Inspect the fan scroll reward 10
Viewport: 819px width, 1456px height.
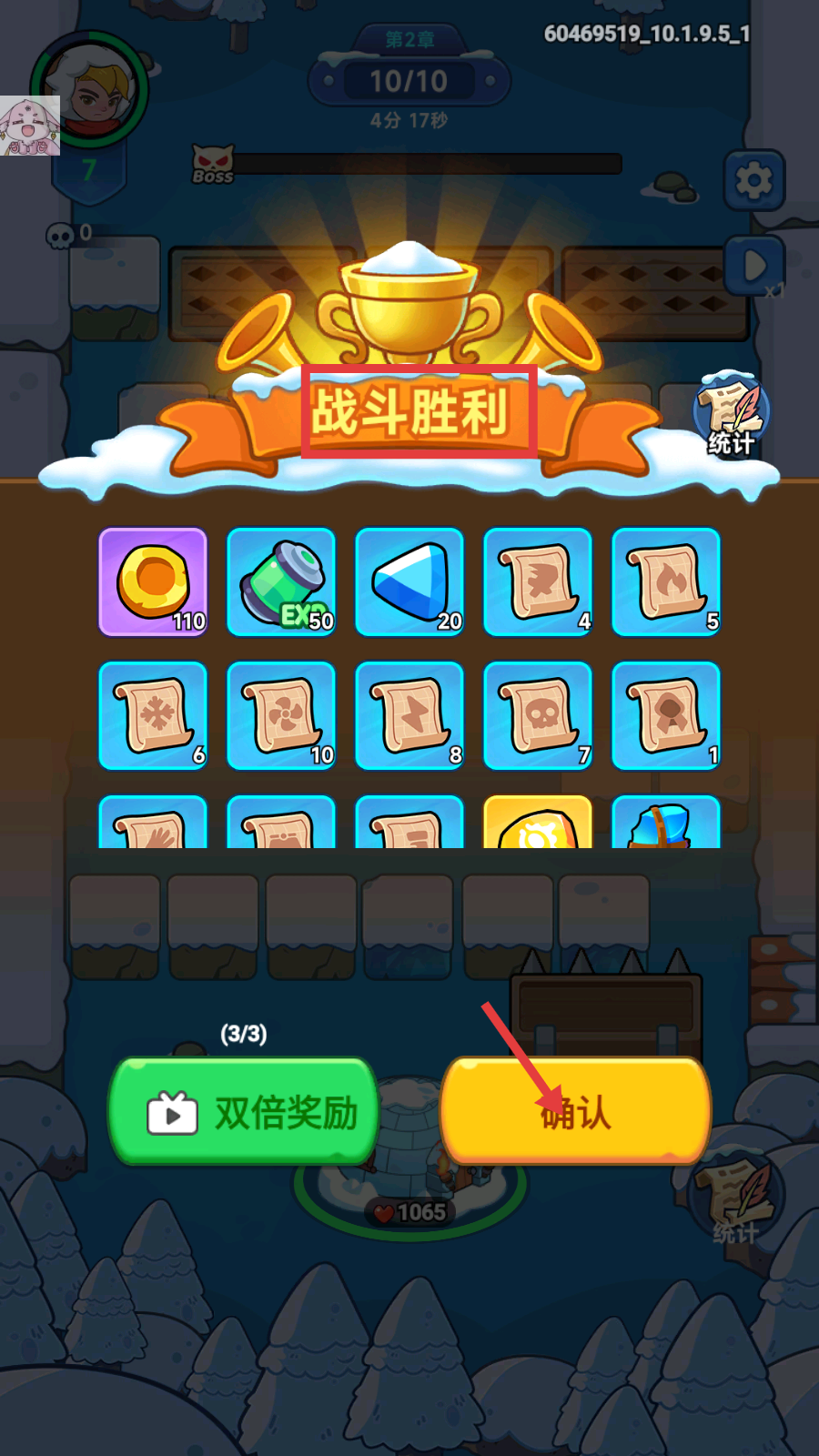281,716
